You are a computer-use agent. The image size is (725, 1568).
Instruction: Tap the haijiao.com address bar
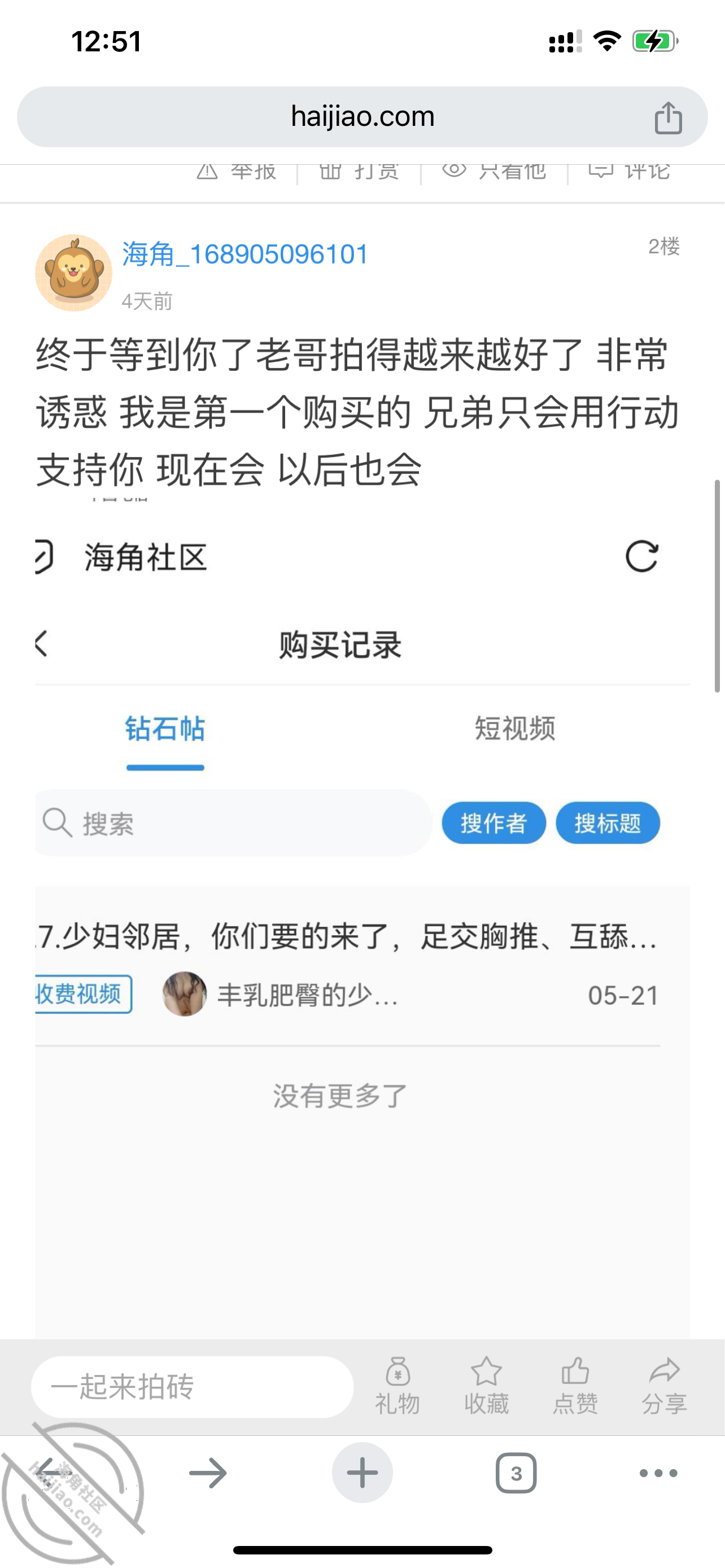click(x=362, y=117)
